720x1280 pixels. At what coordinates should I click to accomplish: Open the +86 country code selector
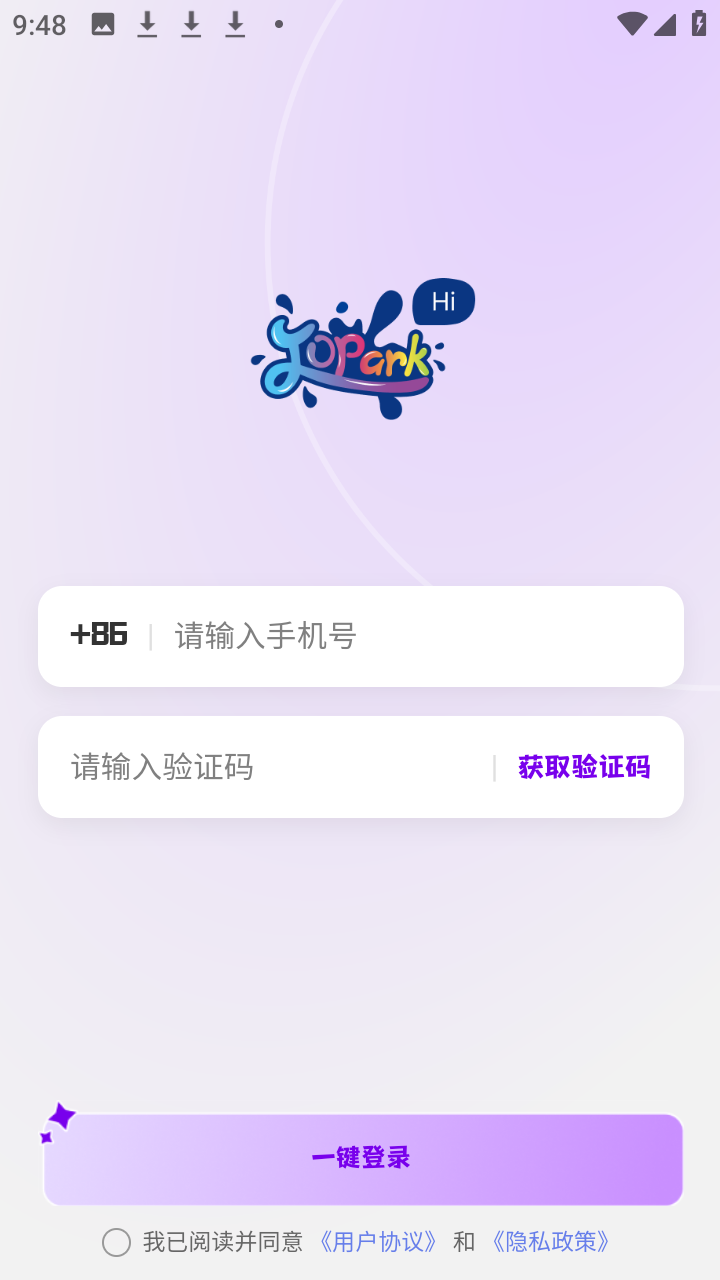pos(99,634)
